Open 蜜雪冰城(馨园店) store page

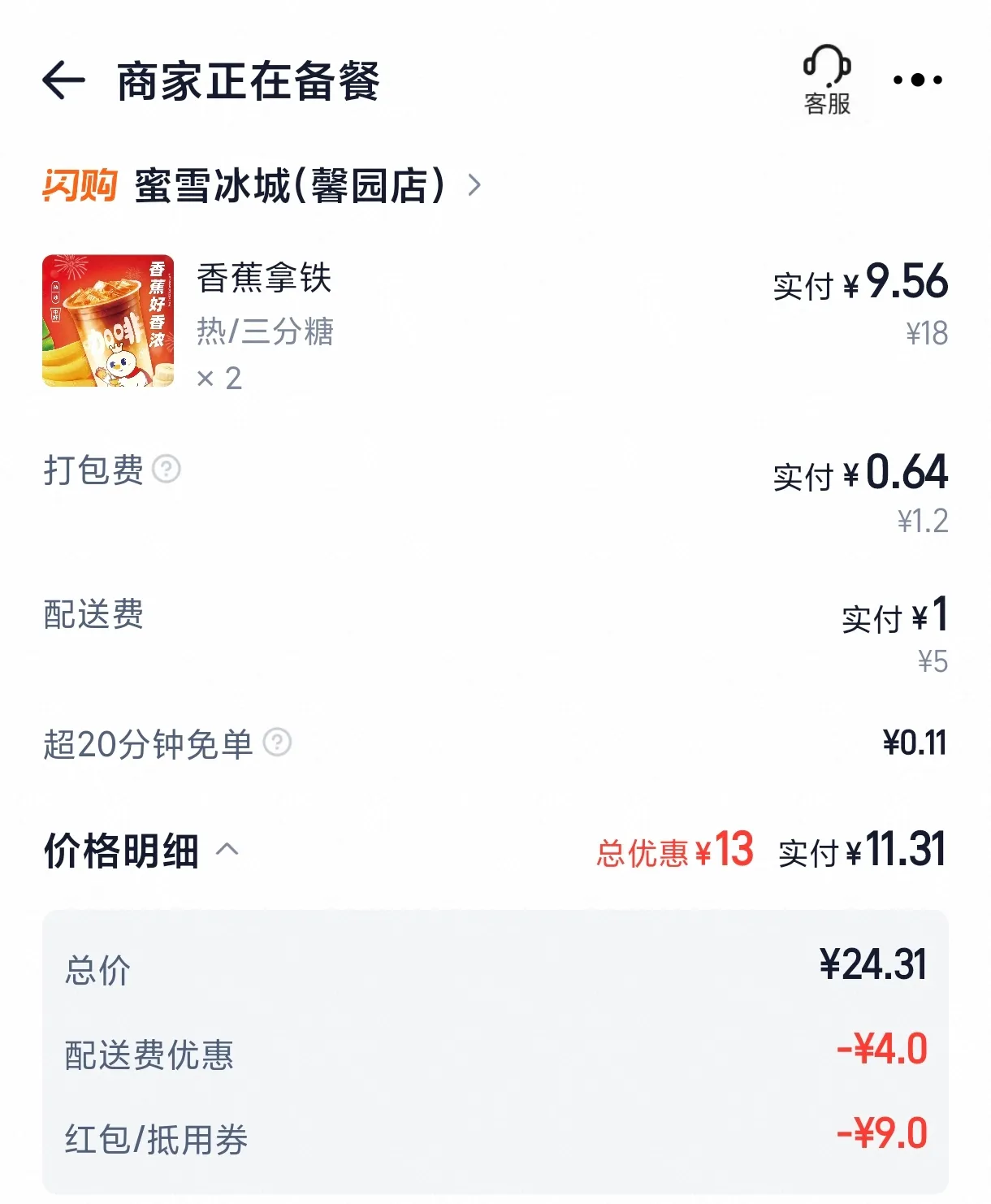pyautogui.click(x=290, y=187)
